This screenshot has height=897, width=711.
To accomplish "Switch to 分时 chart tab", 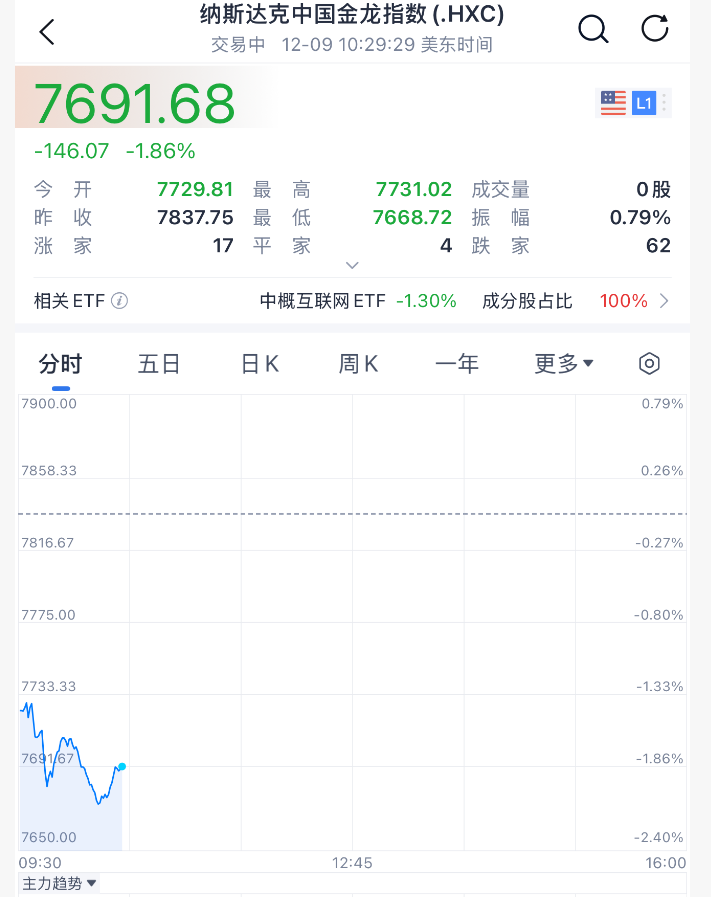I will [x=60, y=364].
